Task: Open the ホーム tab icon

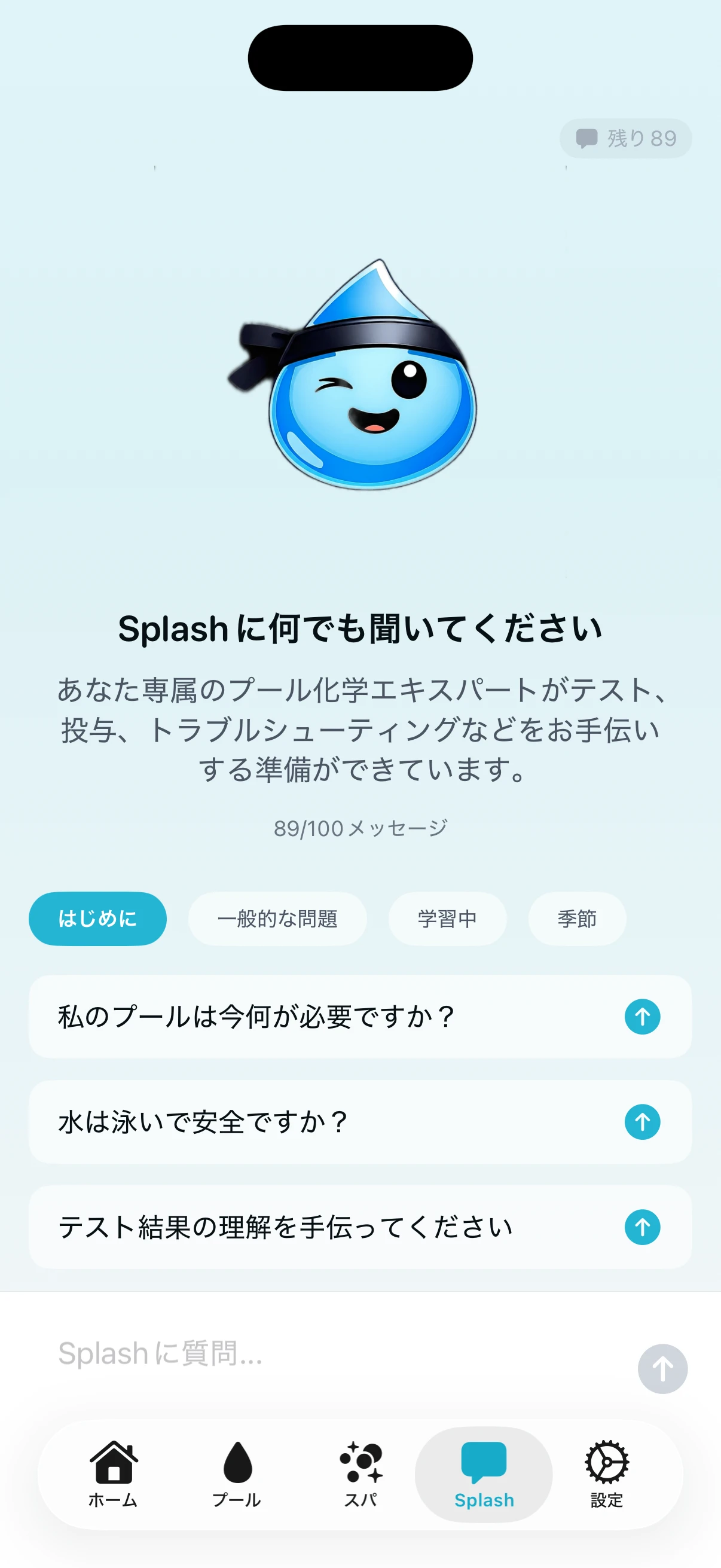Action: (x=114, y=1460)
